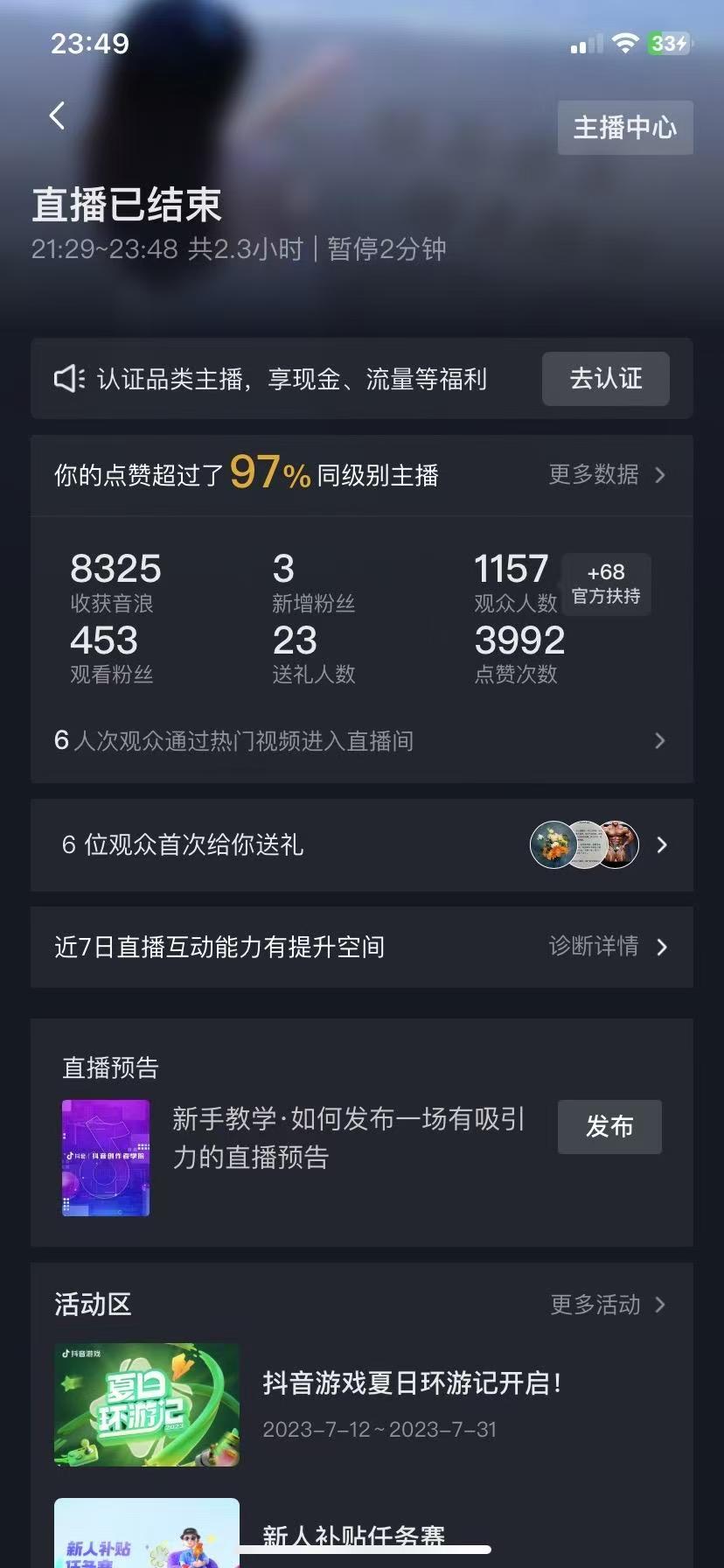Open the 新手教学 live preview tutorial
The width and height of the screenshot is (724, 1568).
tap(348, 1137)
